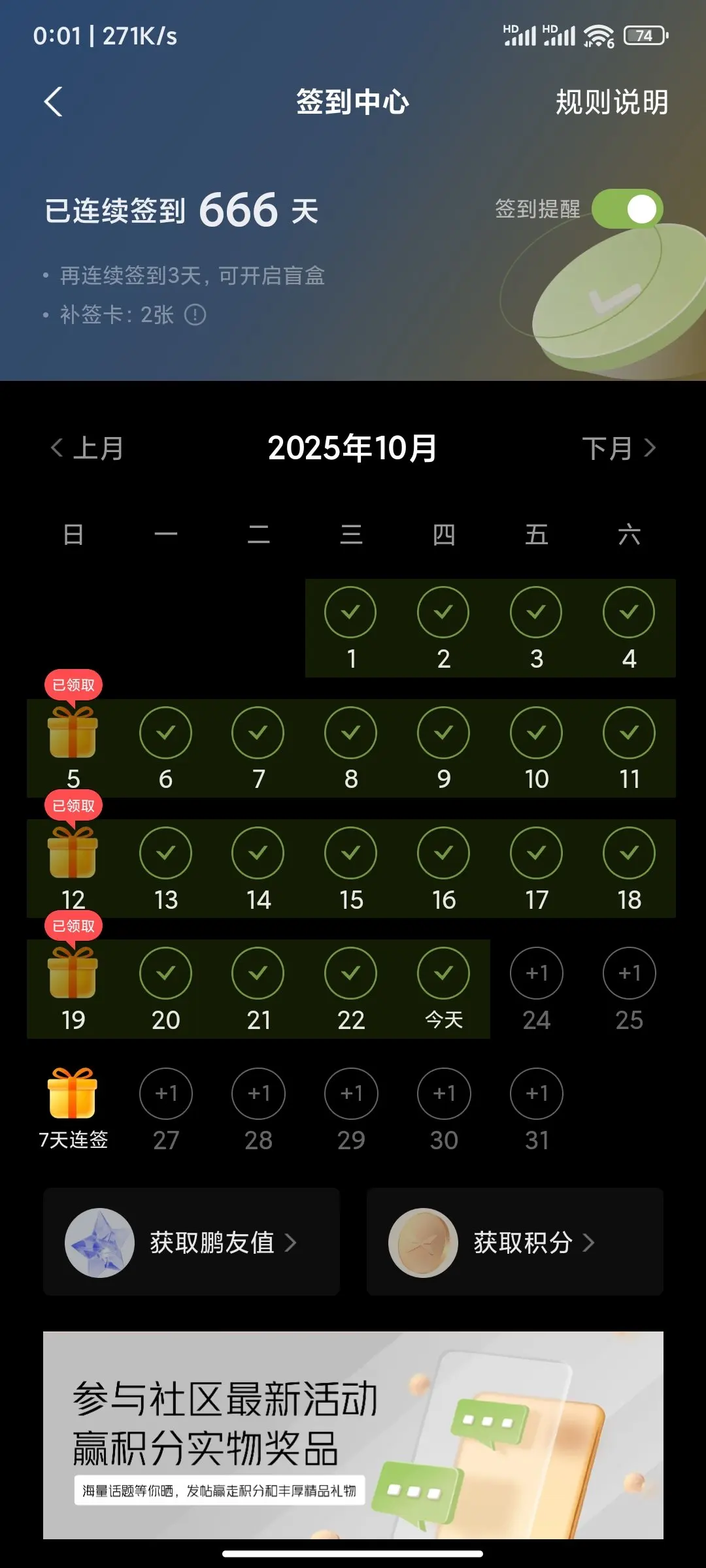The image size is (706, 1568).
Task: Open 规则说明 rules explanation
Action: tap(611, 102)
